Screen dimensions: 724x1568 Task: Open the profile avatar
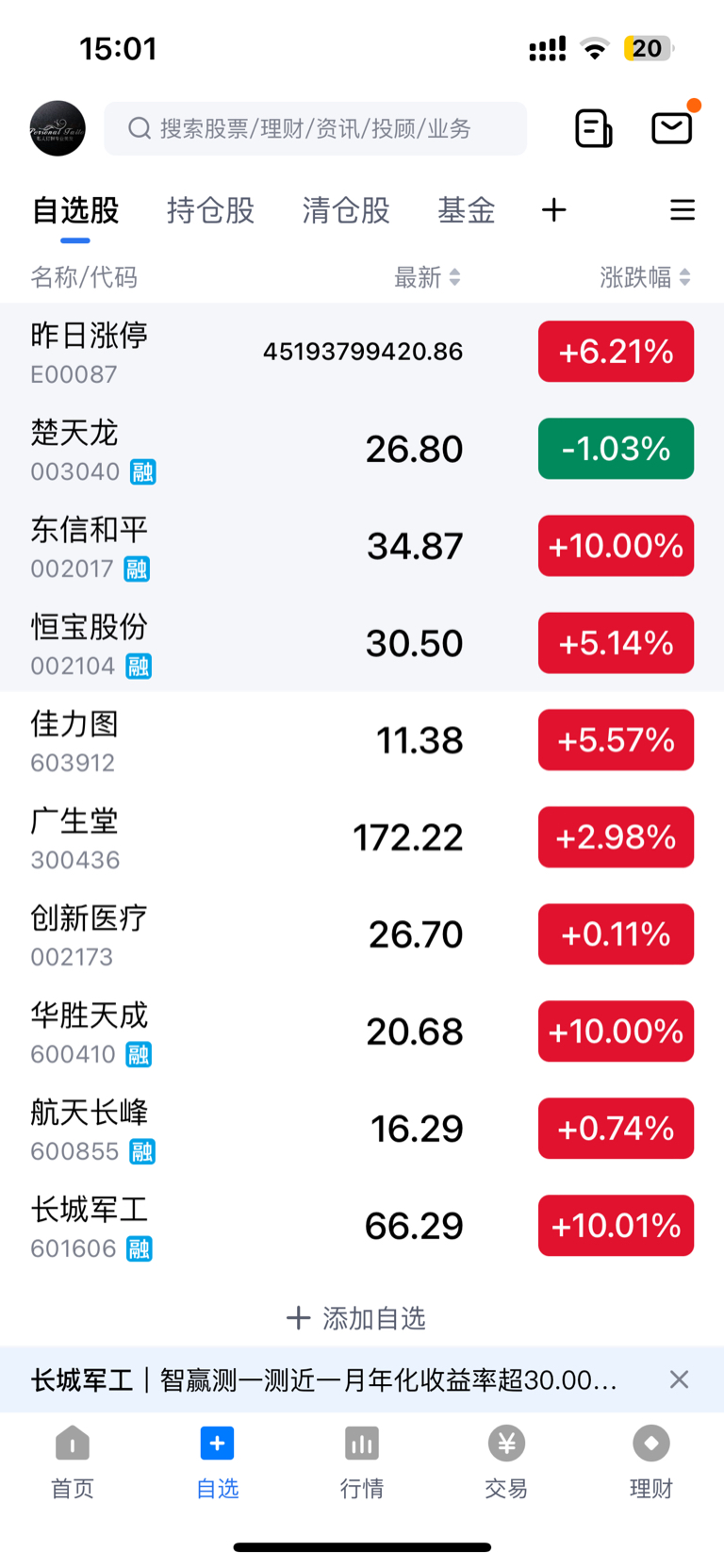click(x=58, y=128)
